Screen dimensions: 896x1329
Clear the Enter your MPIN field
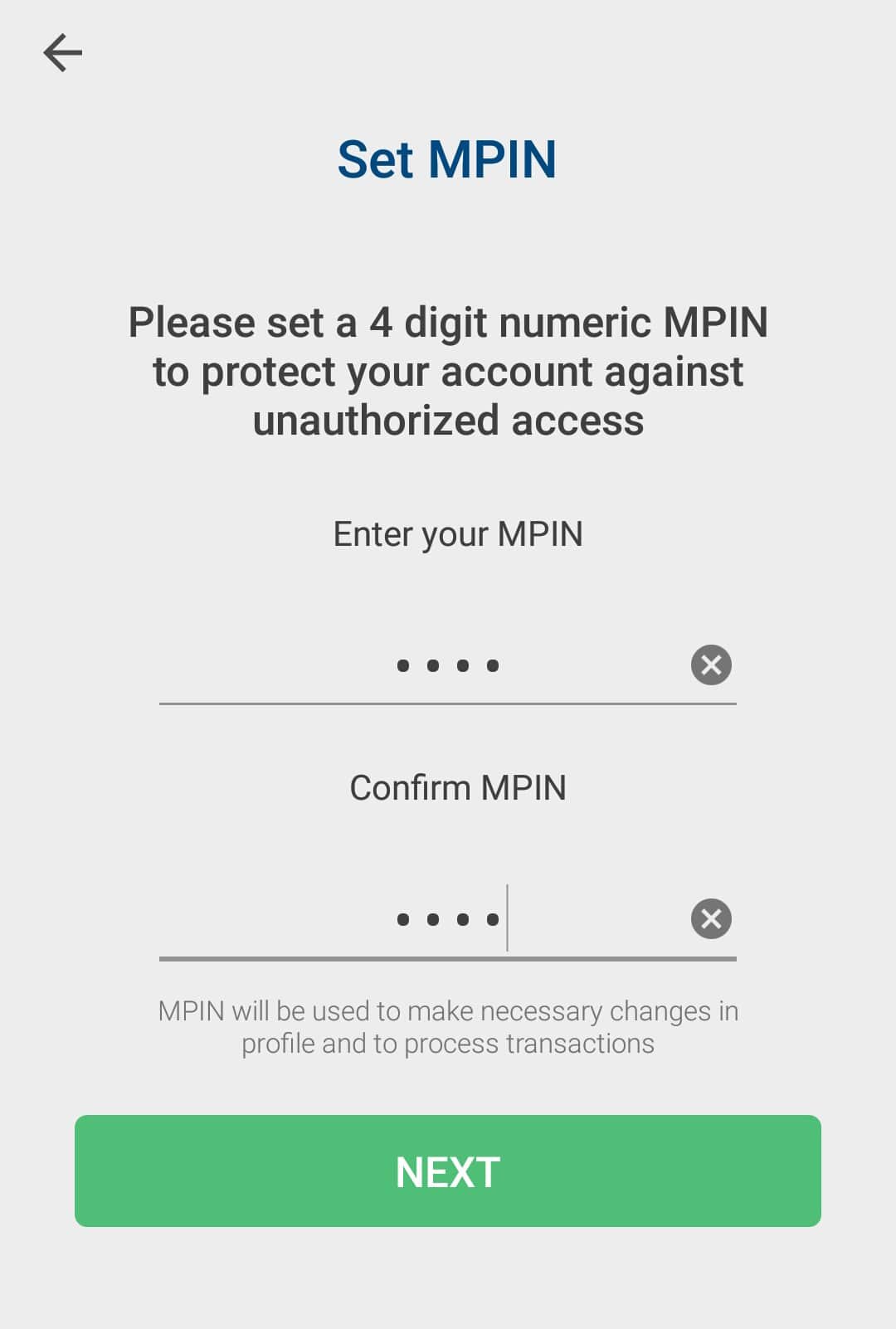tap(711, 665)
